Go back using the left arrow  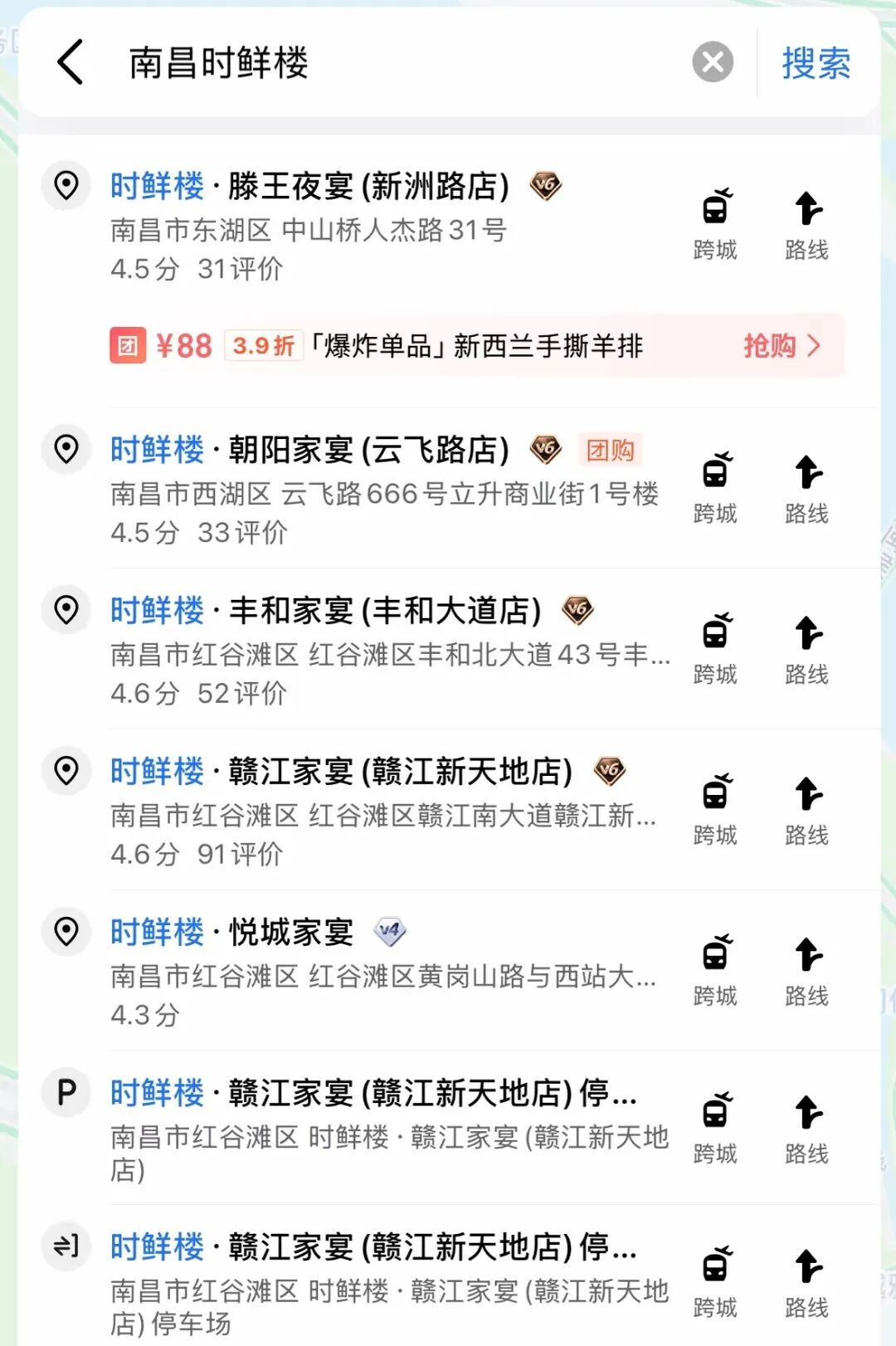click(71, 62)
